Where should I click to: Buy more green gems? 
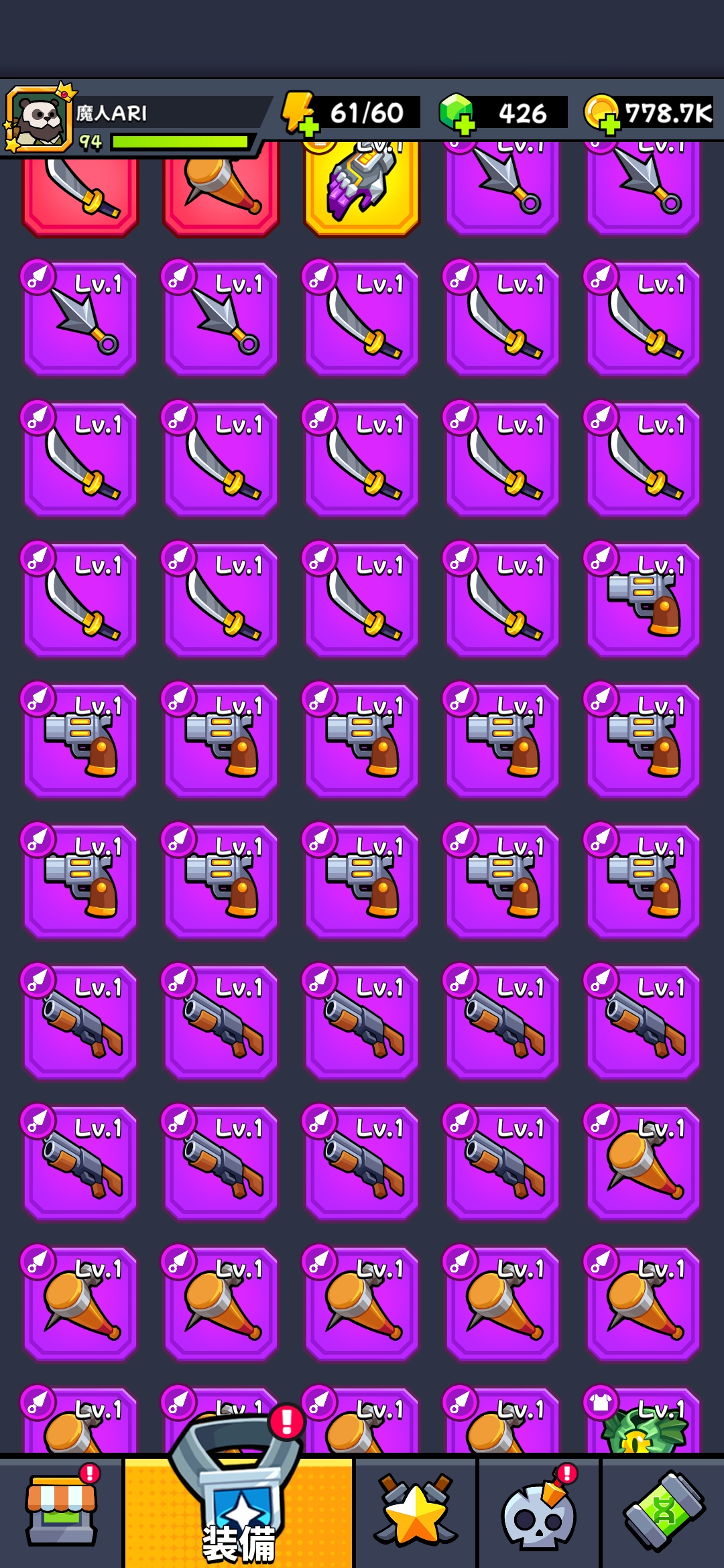(x=464, y=125)
